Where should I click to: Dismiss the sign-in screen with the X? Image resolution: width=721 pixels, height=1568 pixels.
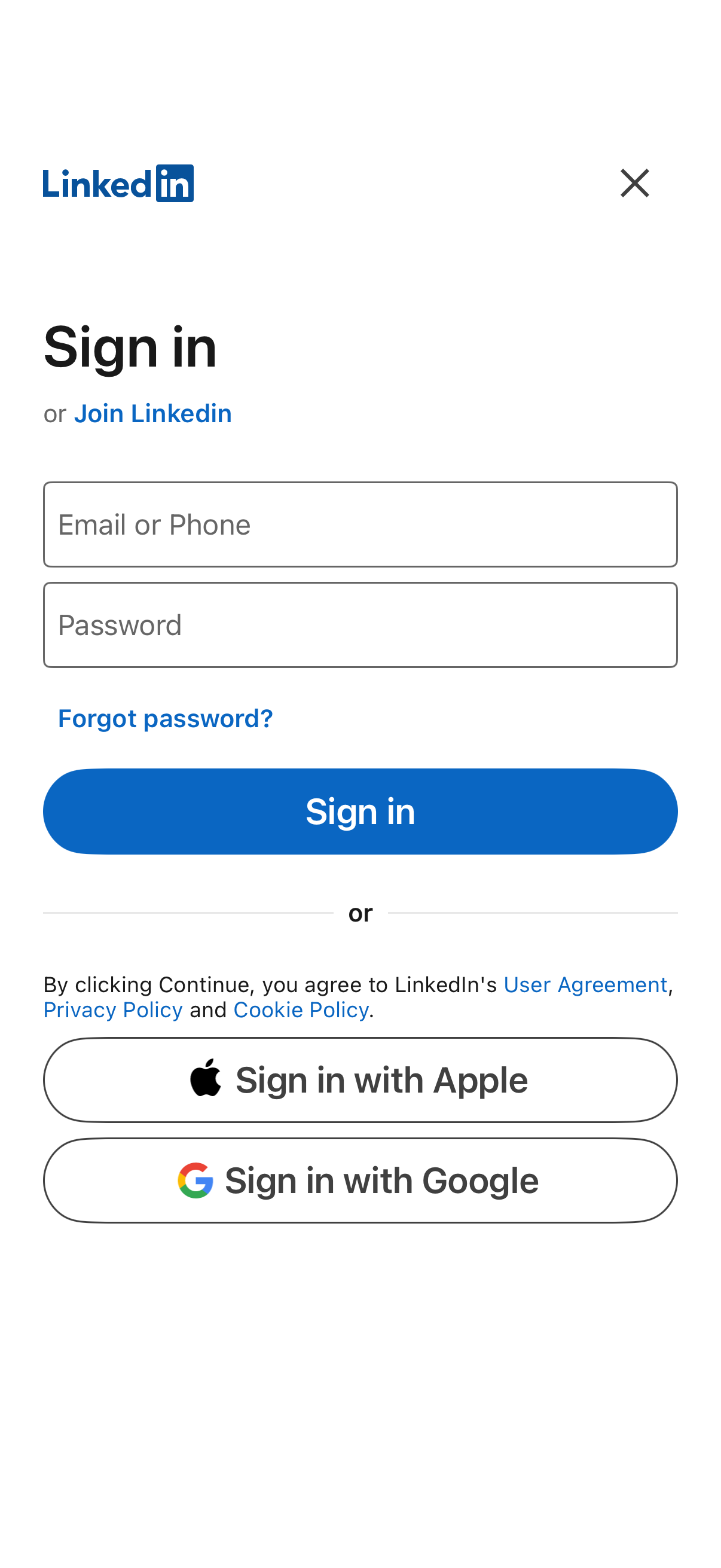tap(634, 184)
